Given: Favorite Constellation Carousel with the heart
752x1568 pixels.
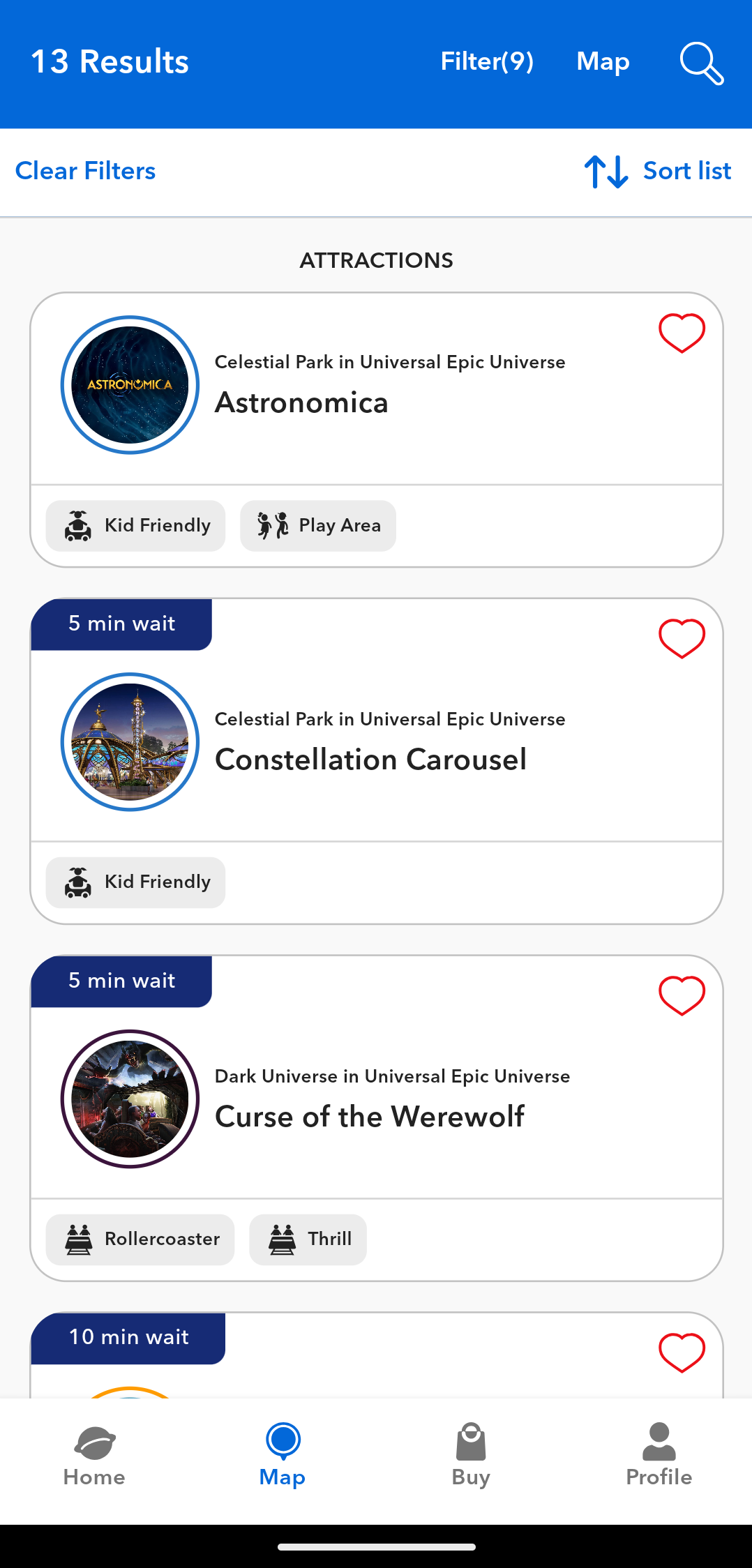Looking at the screenshot, I should pos(682,638).
